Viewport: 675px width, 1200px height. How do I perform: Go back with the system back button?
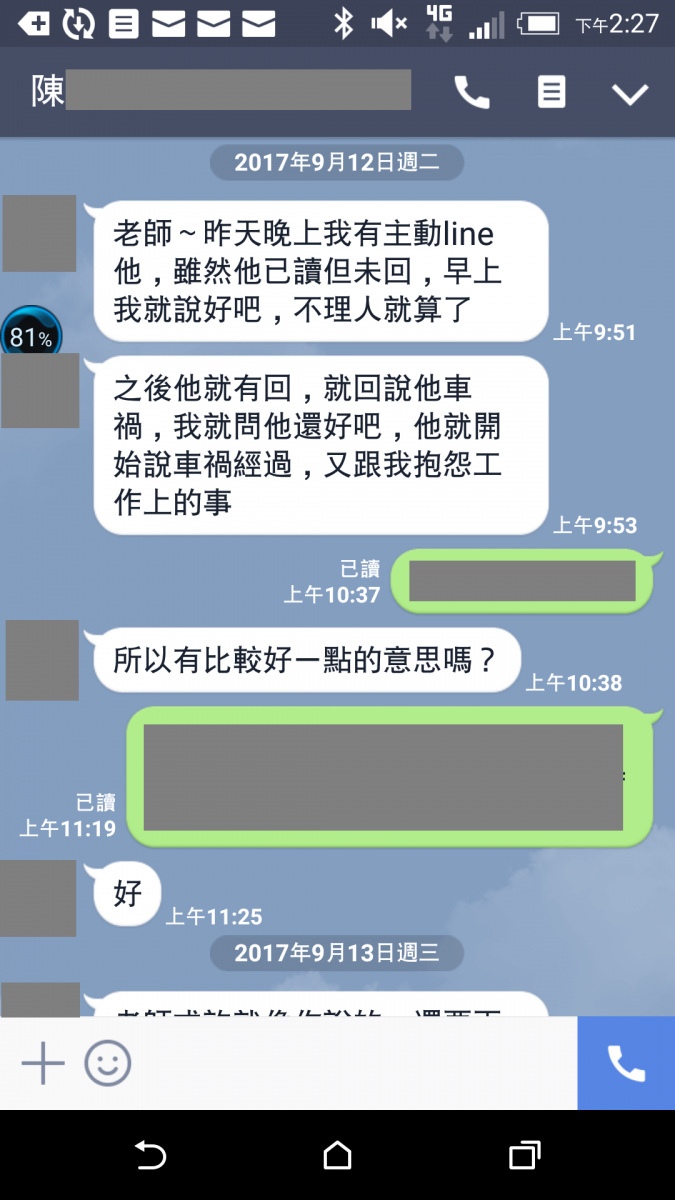[x=150, y=1156]
